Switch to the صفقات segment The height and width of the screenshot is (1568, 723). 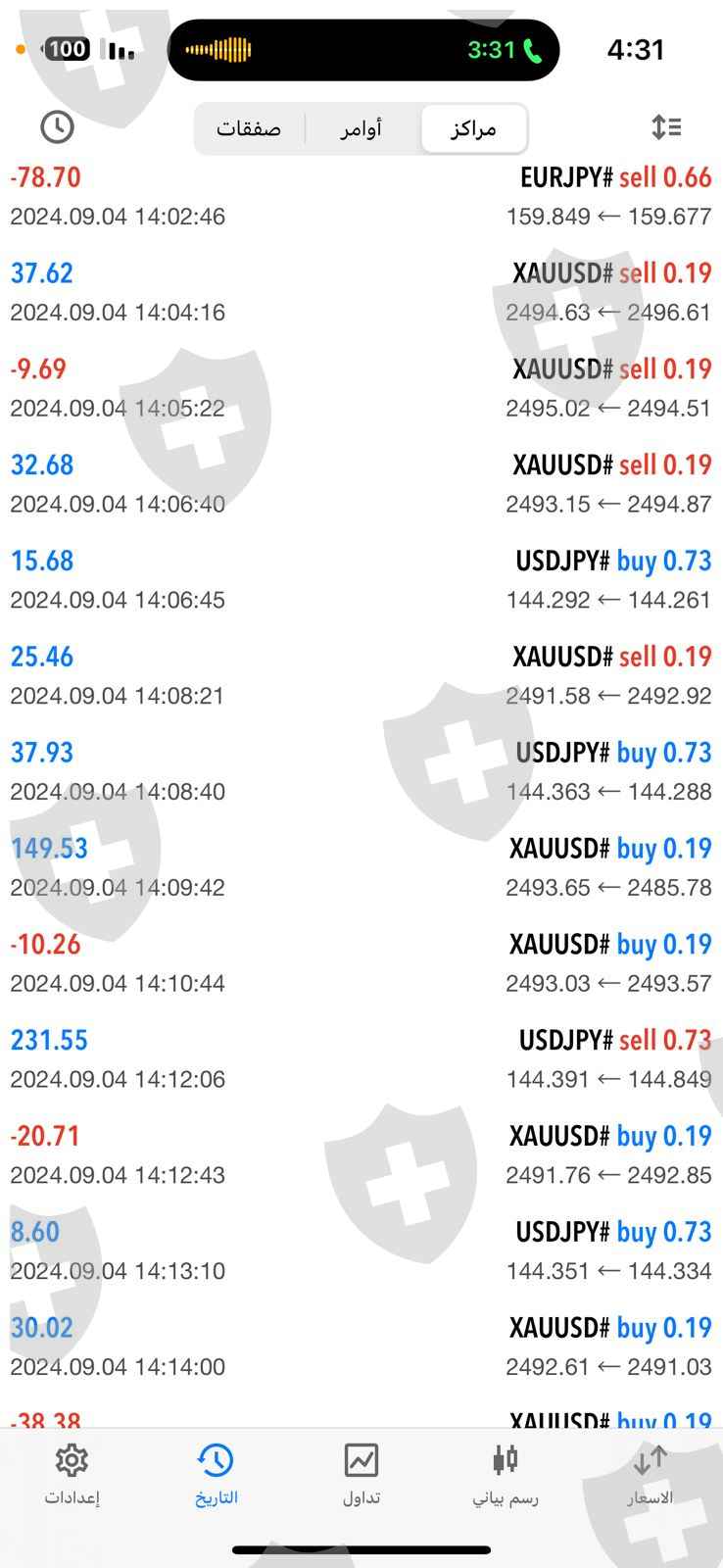tap(249, 129)
